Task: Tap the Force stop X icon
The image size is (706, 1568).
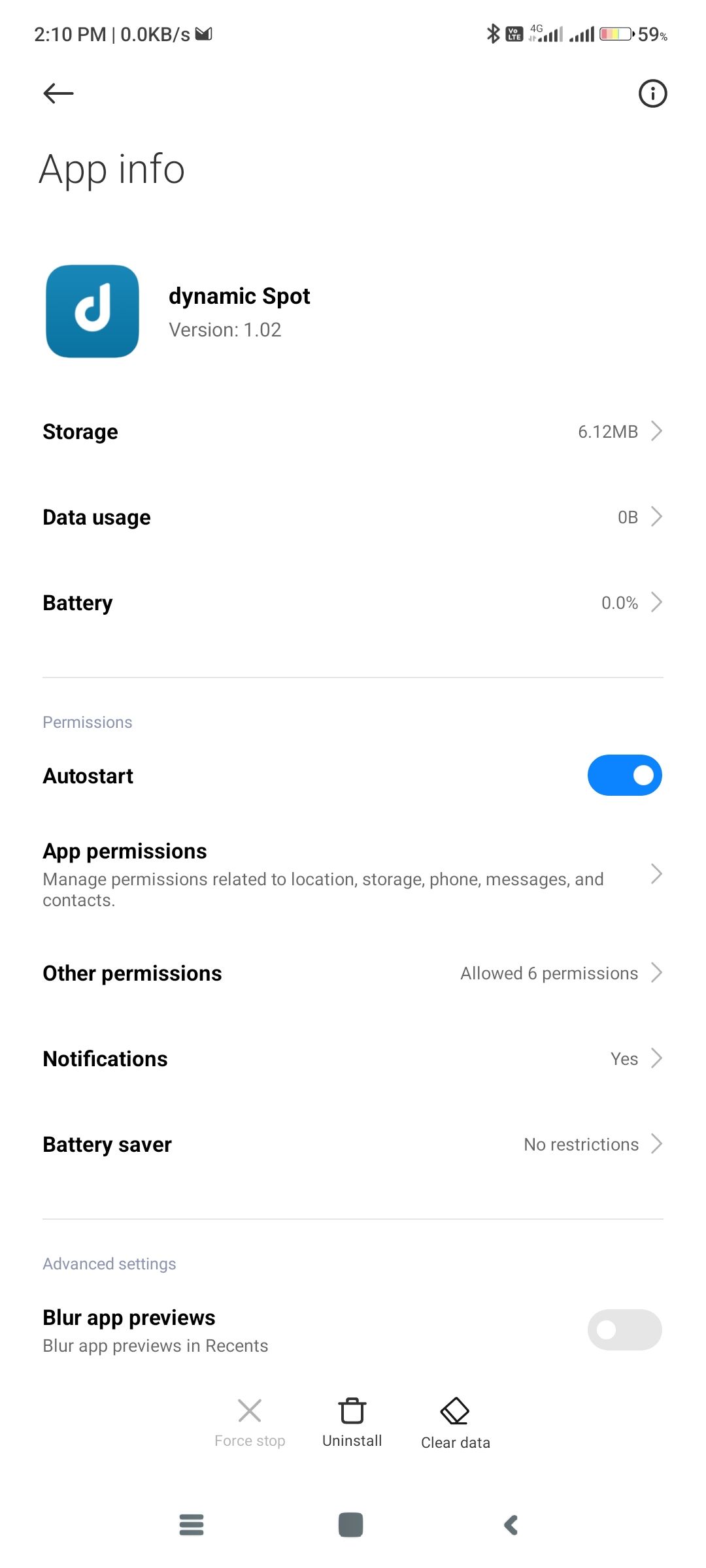Action: click(250, 1411)
